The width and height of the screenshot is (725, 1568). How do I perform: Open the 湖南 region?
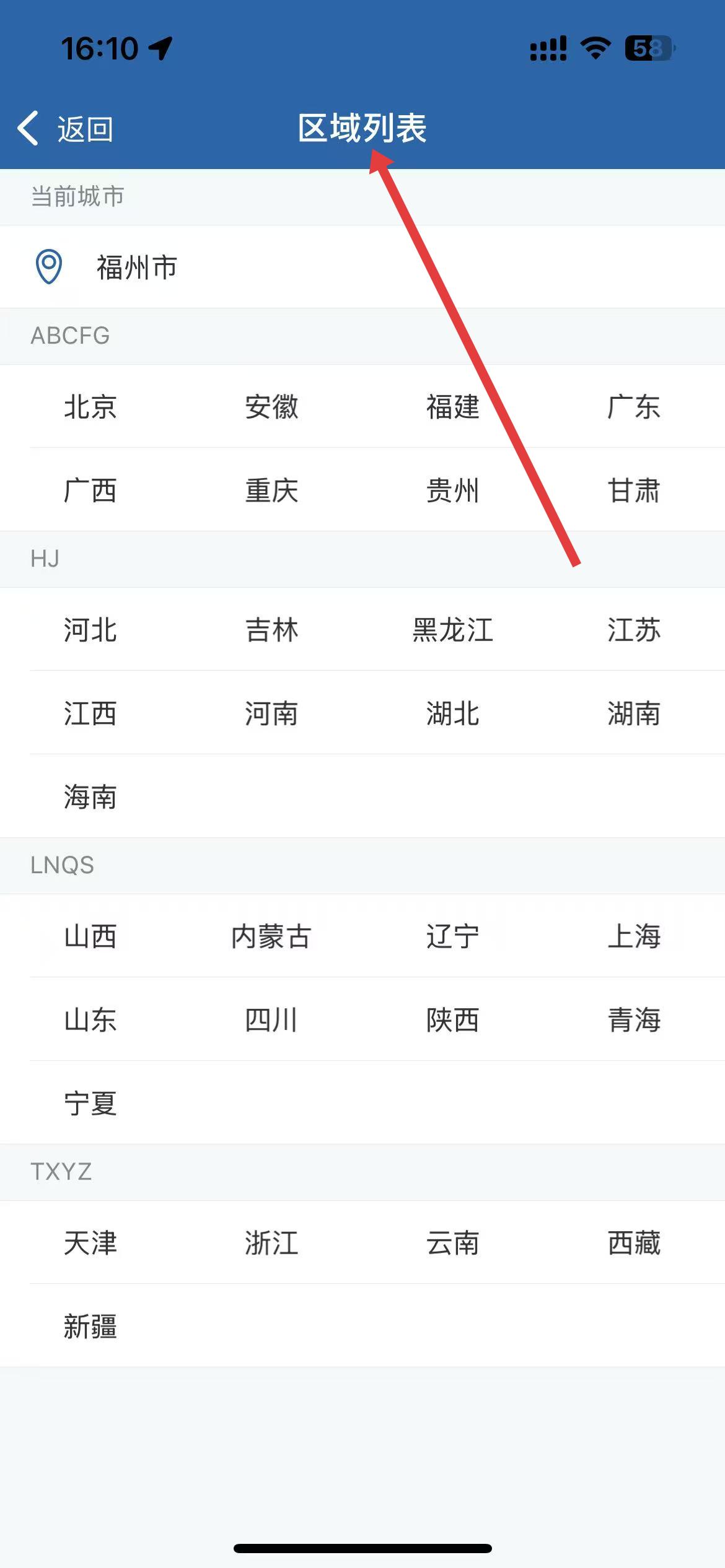click(633, 713)
